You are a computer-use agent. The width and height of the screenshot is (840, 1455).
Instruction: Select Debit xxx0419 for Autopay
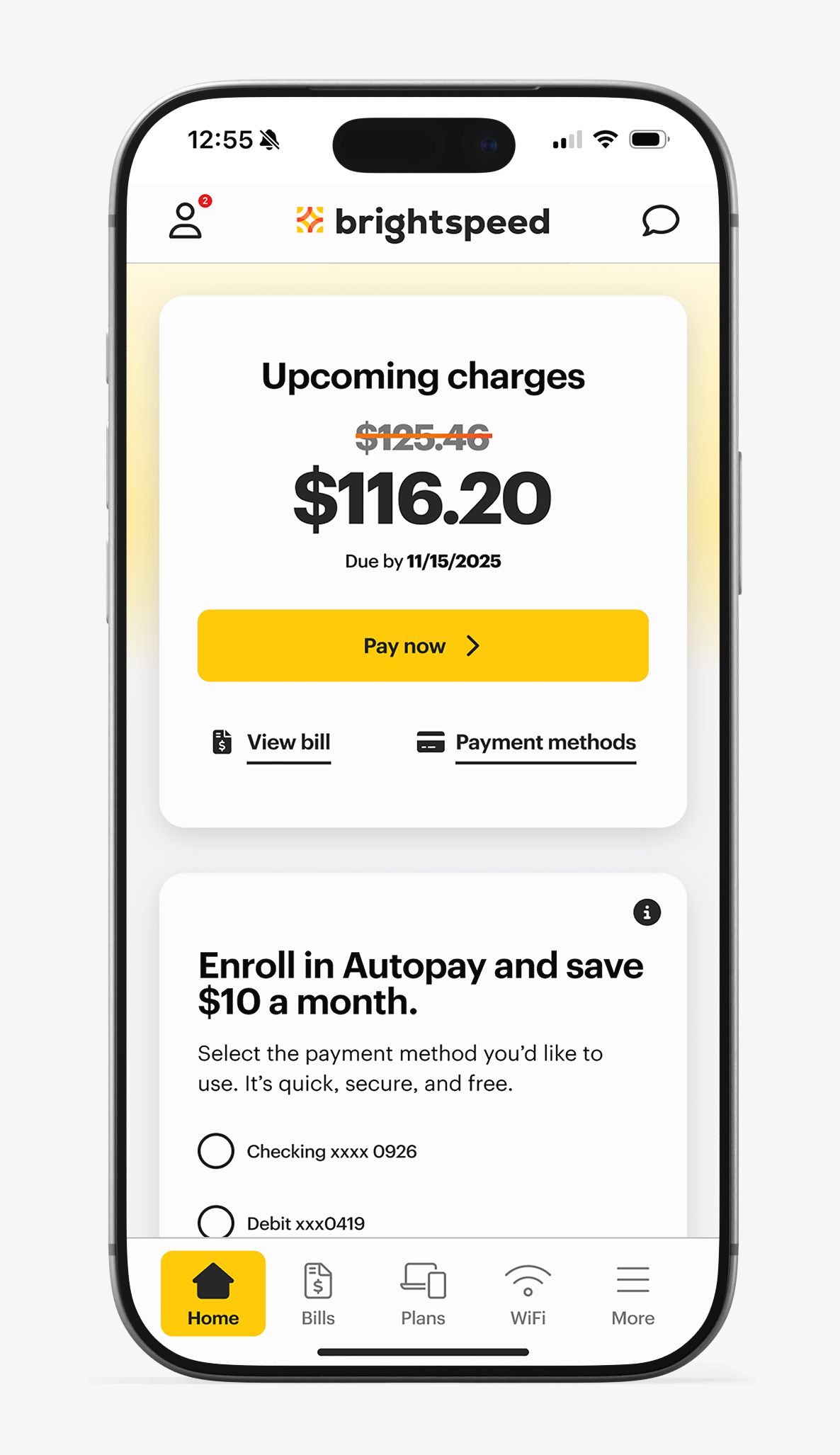216,1222
